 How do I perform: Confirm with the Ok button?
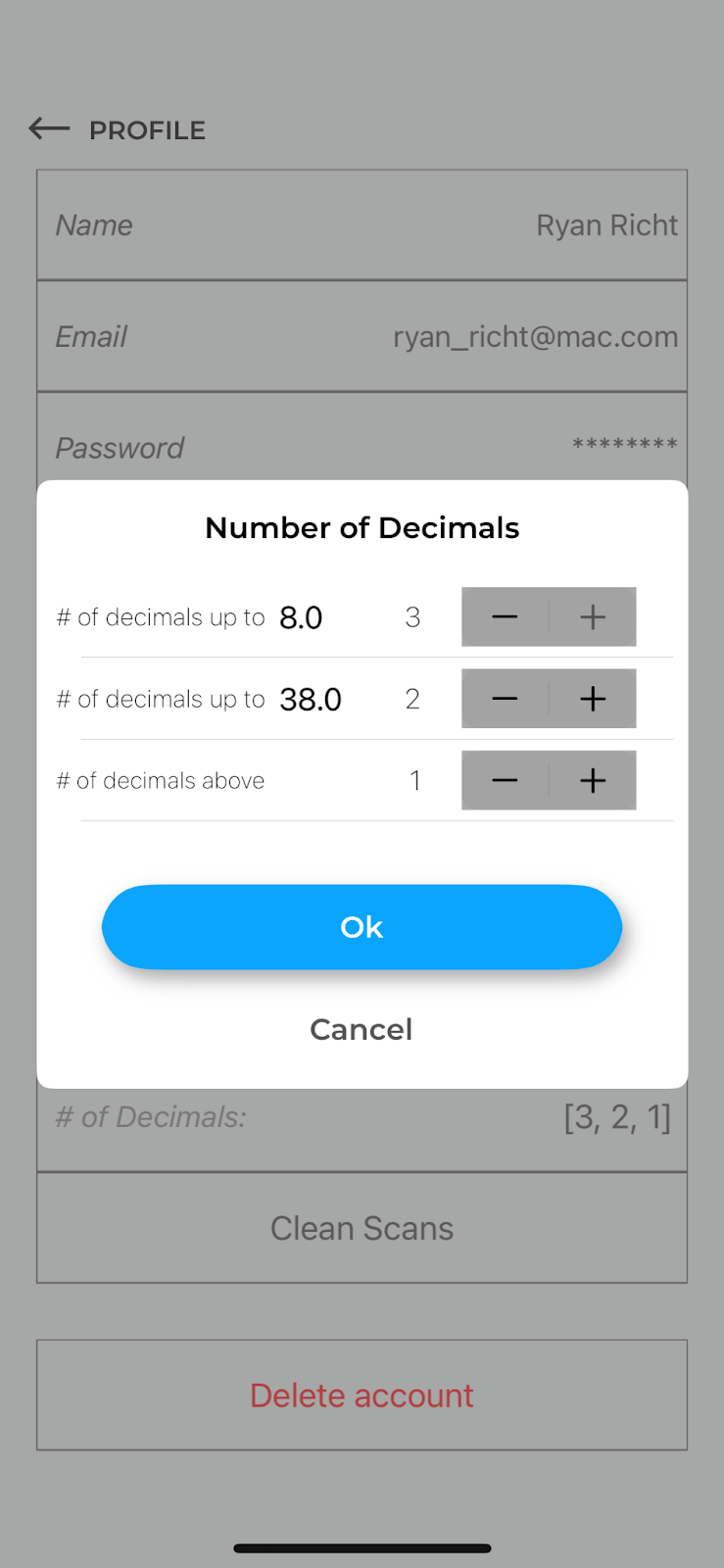[362, 927]
